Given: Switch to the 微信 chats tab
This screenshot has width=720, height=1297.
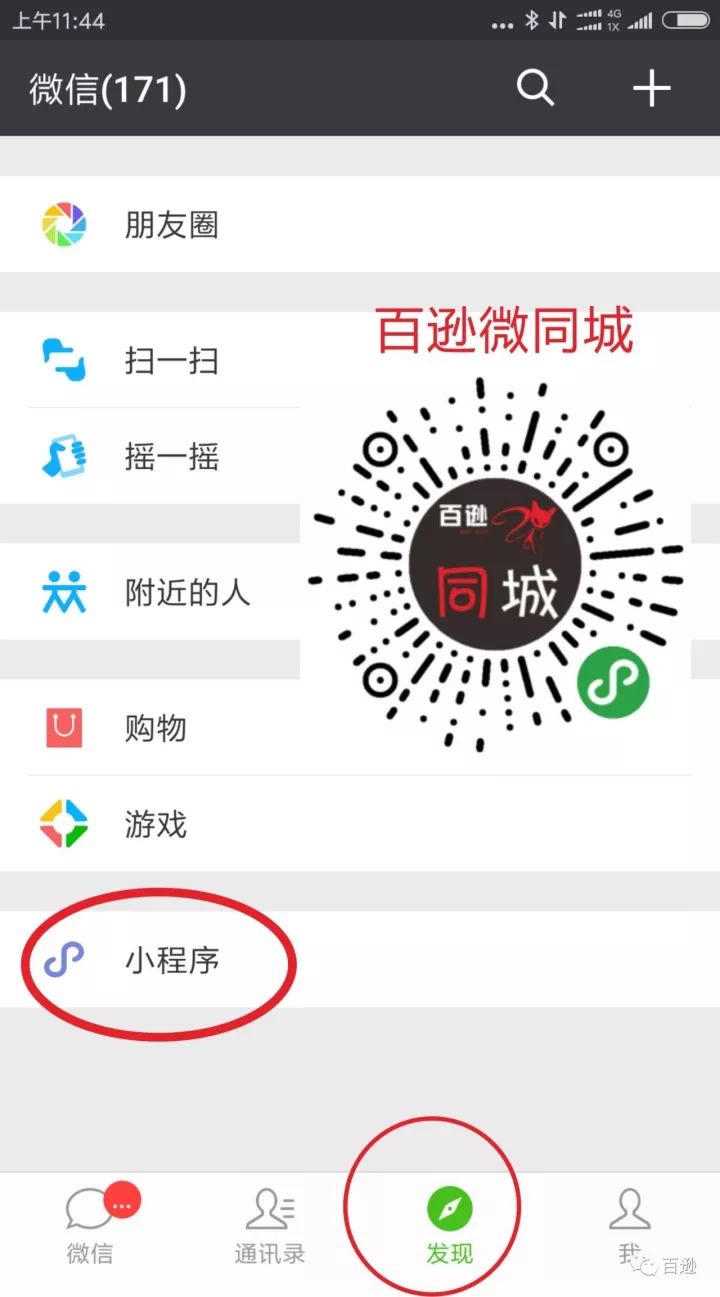Looking at the screenshot, I should [90, 1226].
